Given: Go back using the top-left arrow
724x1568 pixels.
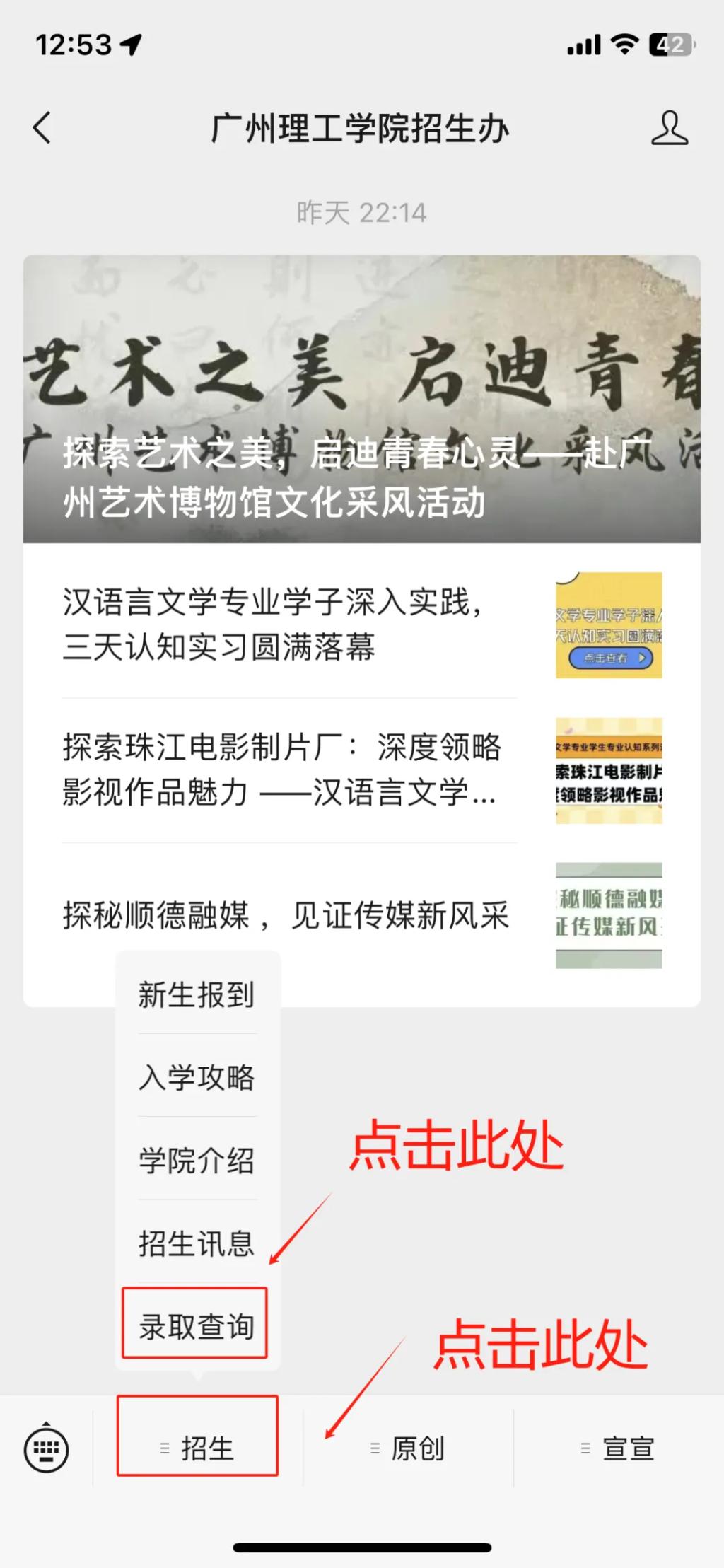Looking at the screenshot, I should pos(42,128).
